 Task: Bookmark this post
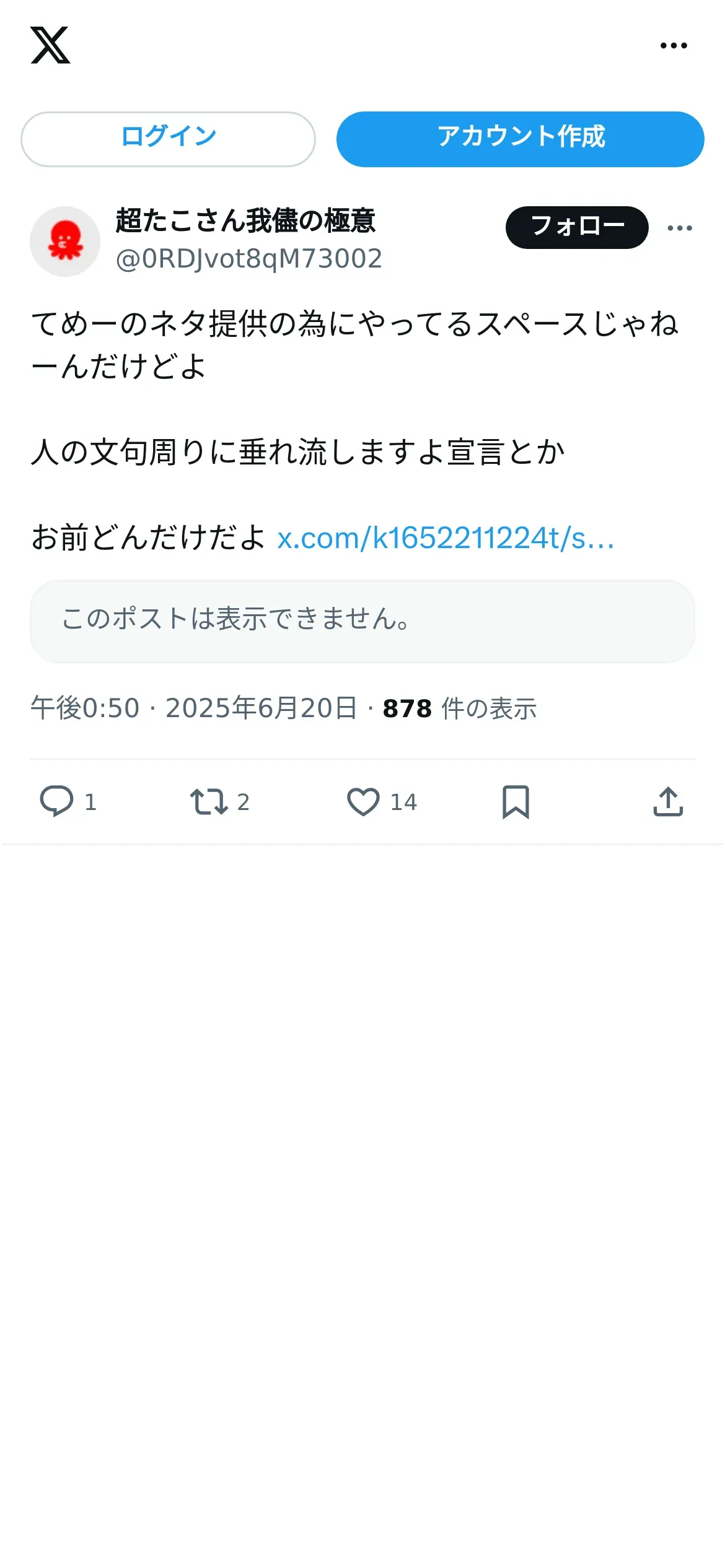pos(516,801)
